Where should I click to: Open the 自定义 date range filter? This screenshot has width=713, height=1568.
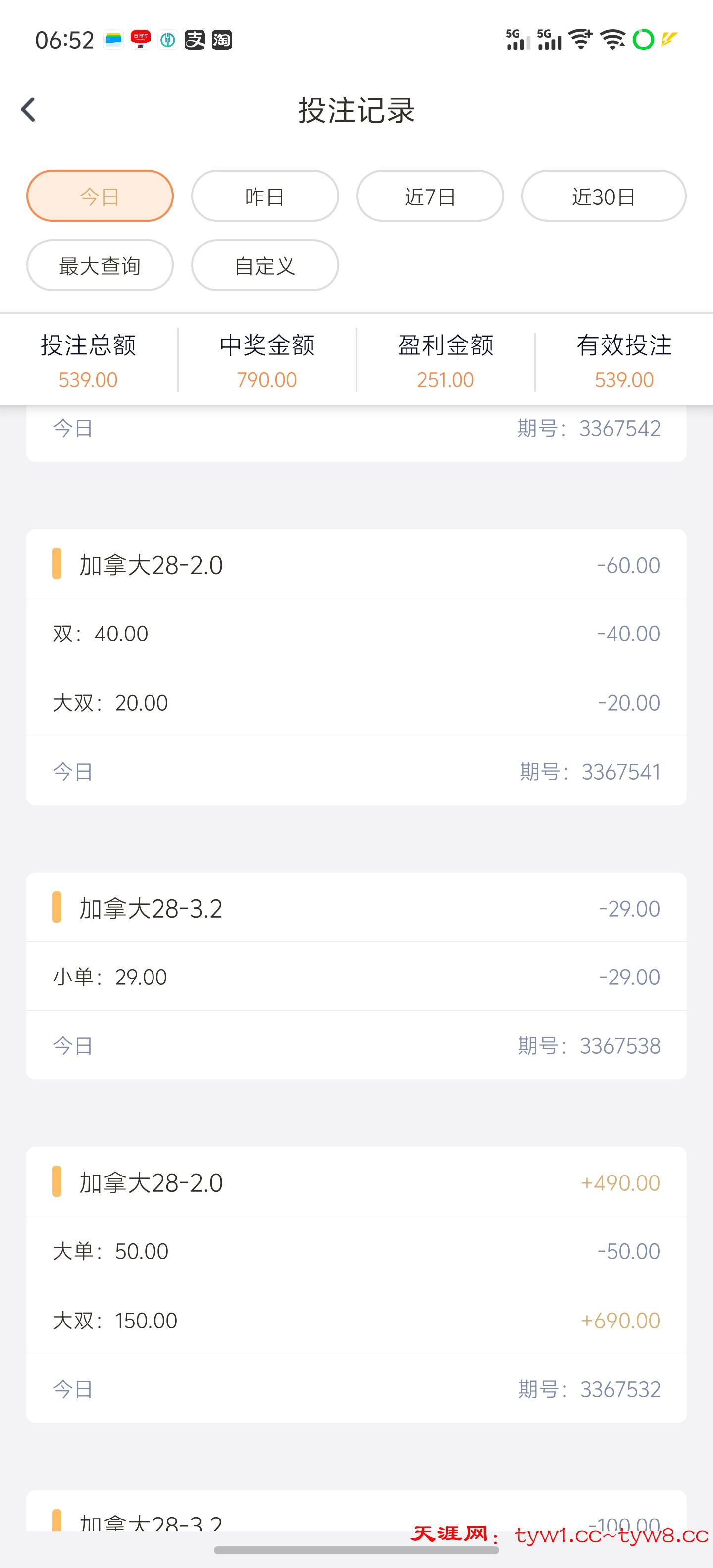coord(265,265)
